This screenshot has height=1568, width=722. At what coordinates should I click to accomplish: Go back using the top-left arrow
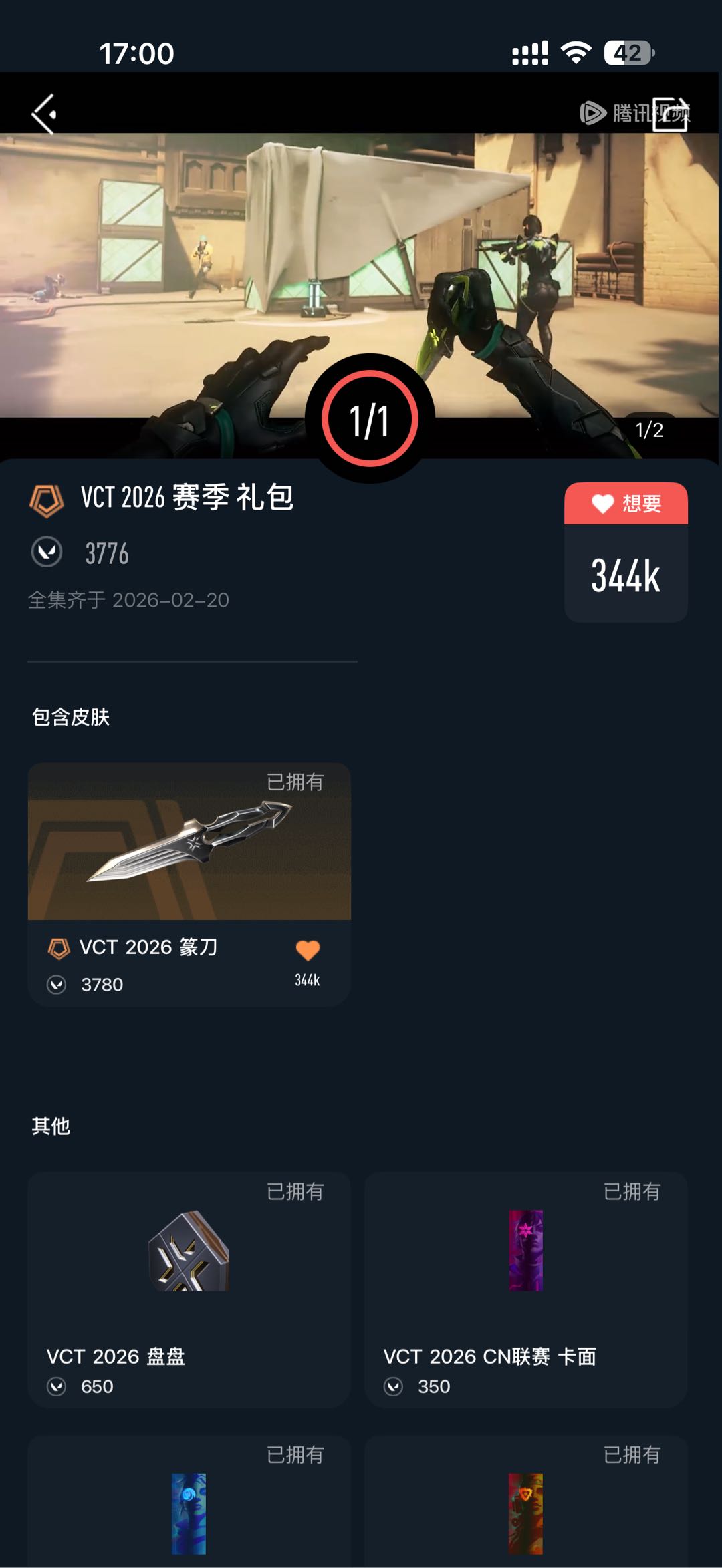point(44,114)
